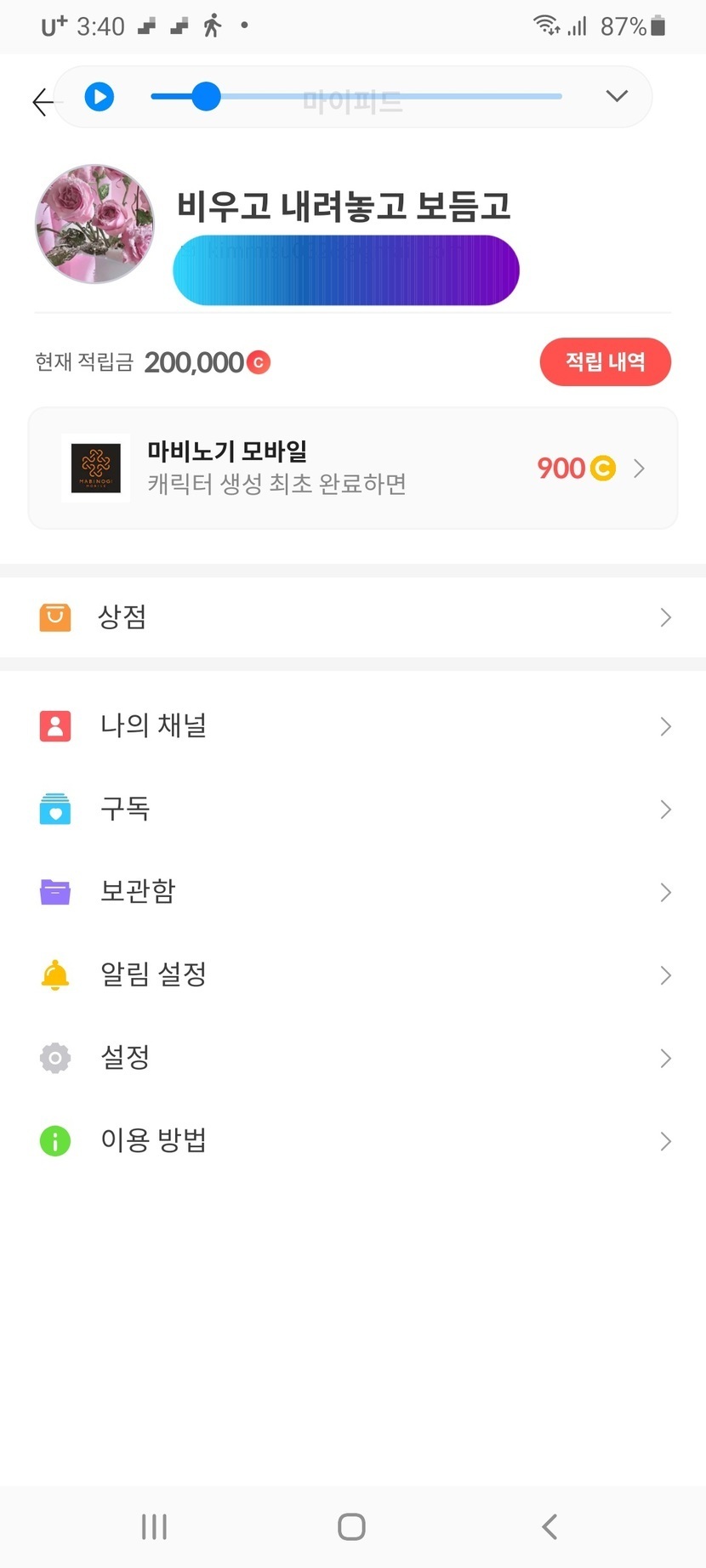Viewport: 706px width, 1568px height.
Task: Open the 마비노기 모바일 900 coin offer
Action: (x=352, y=469)
